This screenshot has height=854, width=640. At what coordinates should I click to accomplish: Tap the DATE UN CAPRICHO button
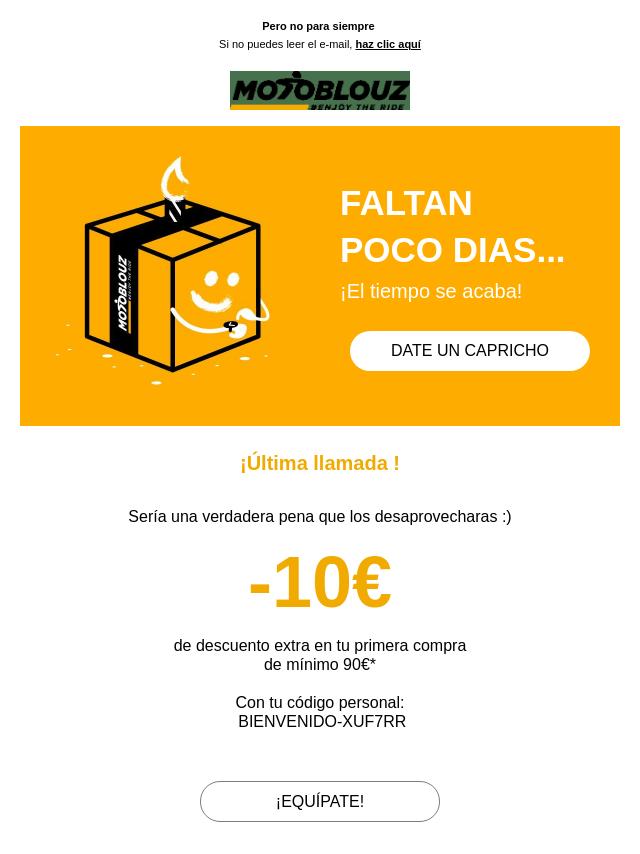[x=469, y=351]
